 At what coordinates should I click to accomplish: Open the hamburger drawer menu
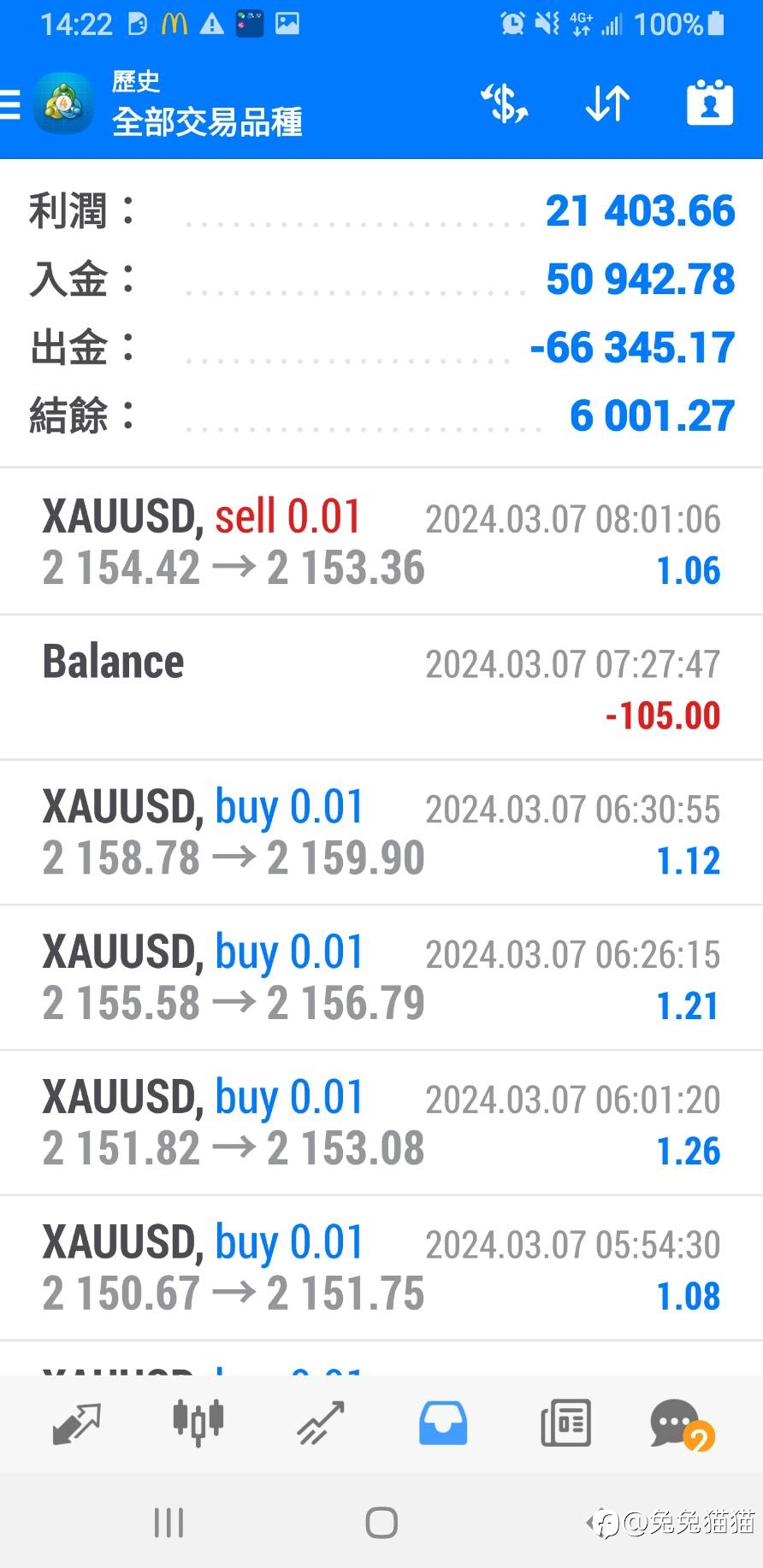(10, 104)
